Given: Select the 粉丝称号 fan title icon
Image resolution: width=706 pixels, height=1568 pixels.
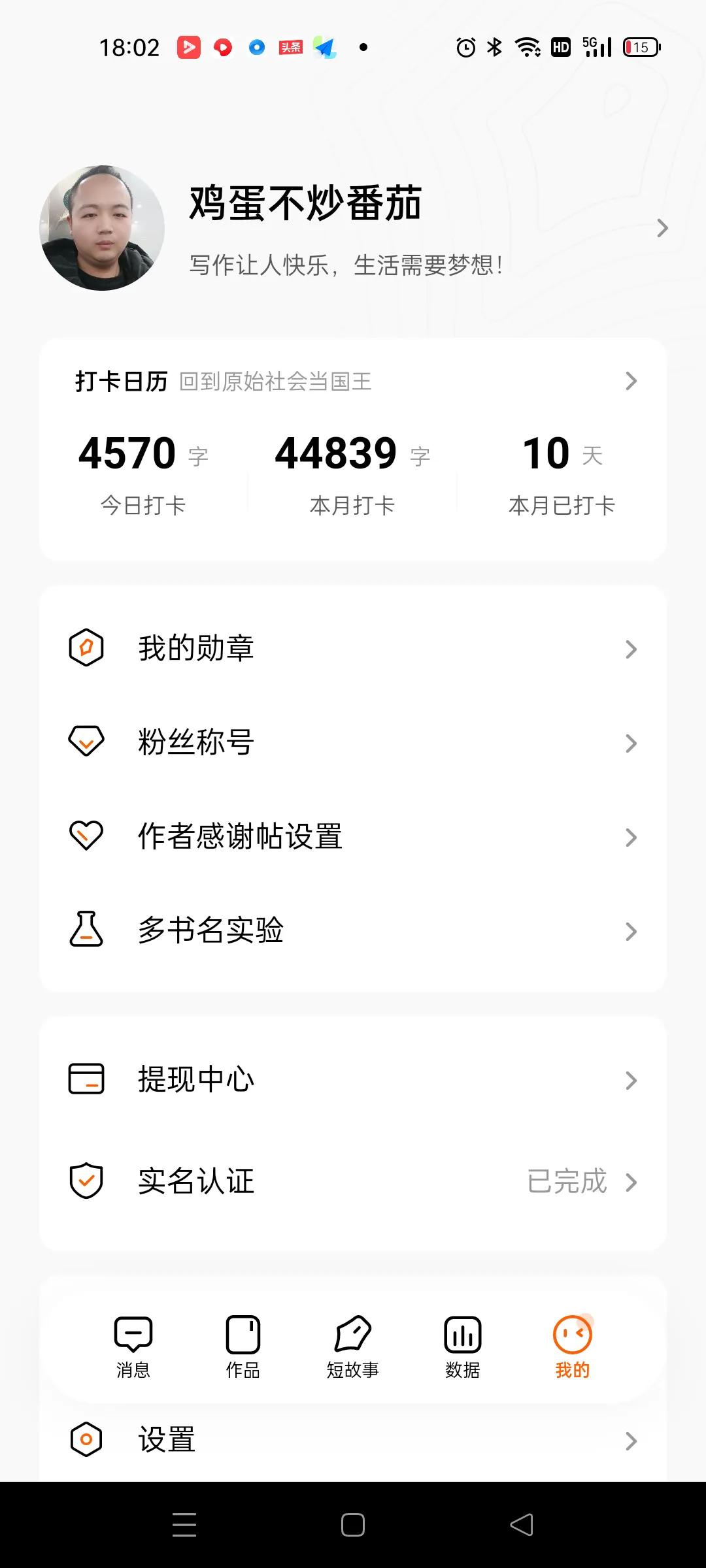Looking at the screenshot, I should (87, 742).
